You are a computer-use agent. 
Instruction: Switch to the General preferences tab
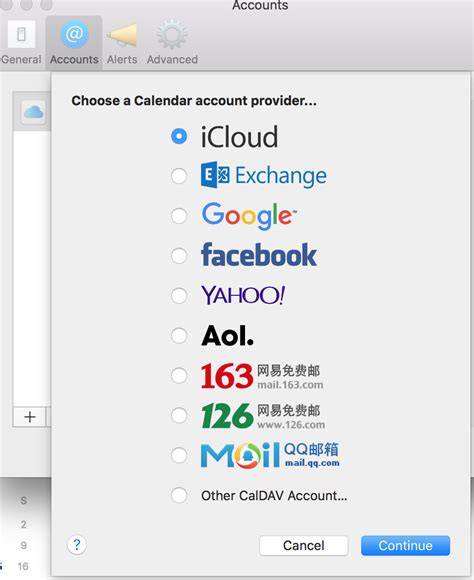tap(21, 42)
